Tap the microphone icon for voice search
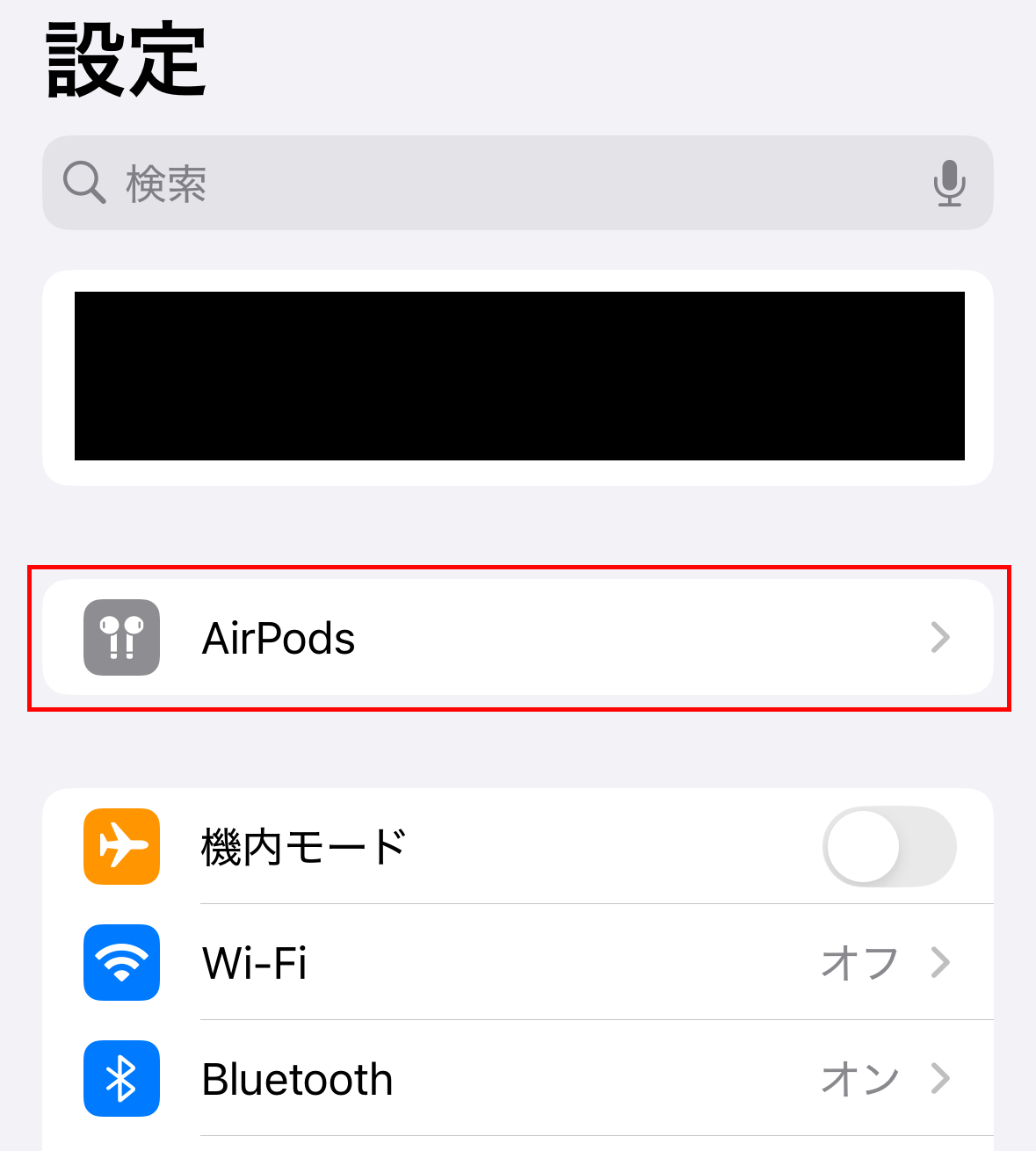This screenshot has width=1036, height=1151. (x=950, y=183)
